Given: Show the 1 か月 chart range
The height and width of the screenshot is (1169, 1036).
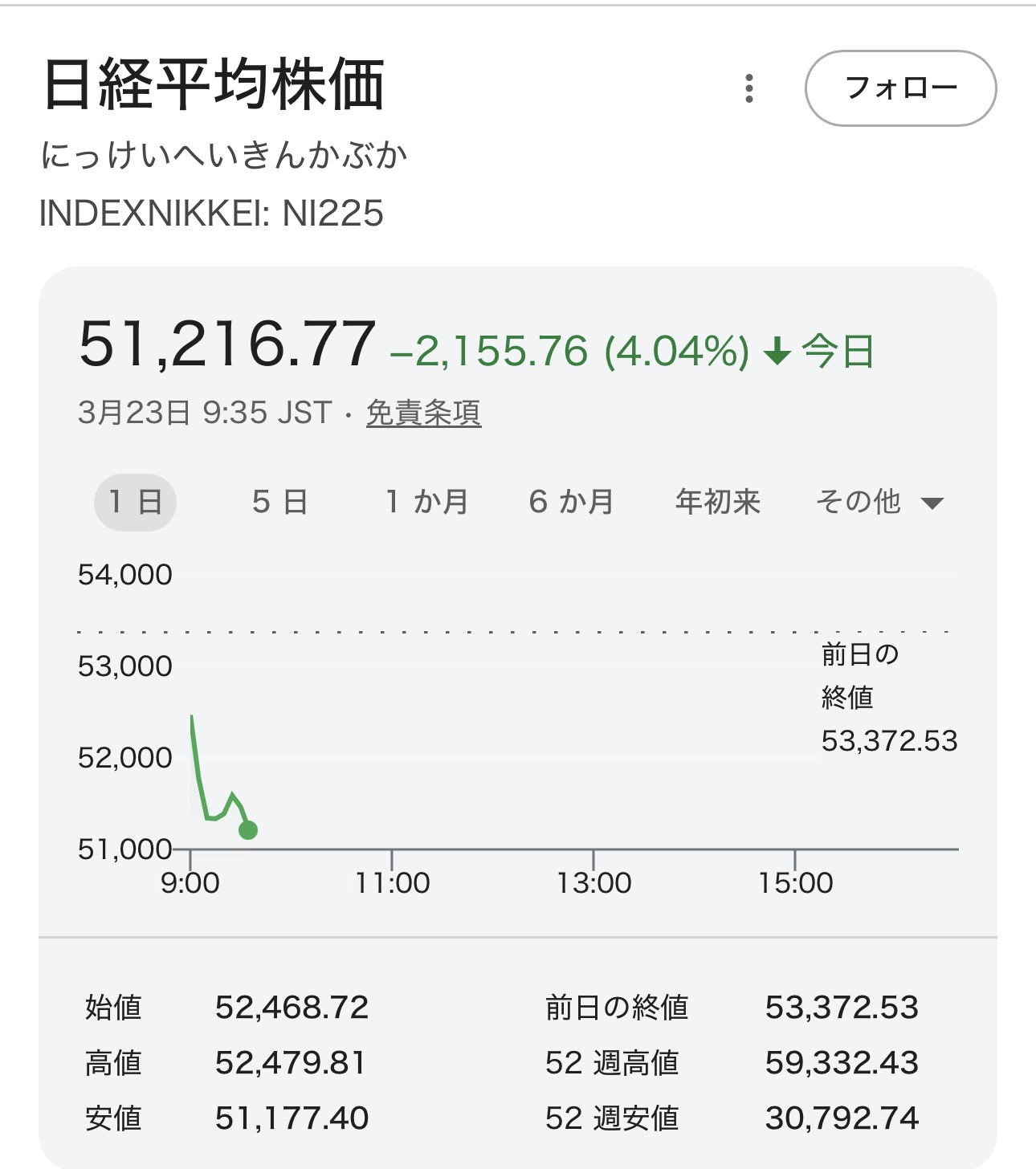Looking at the screenshot, I should tap(426, 503).
